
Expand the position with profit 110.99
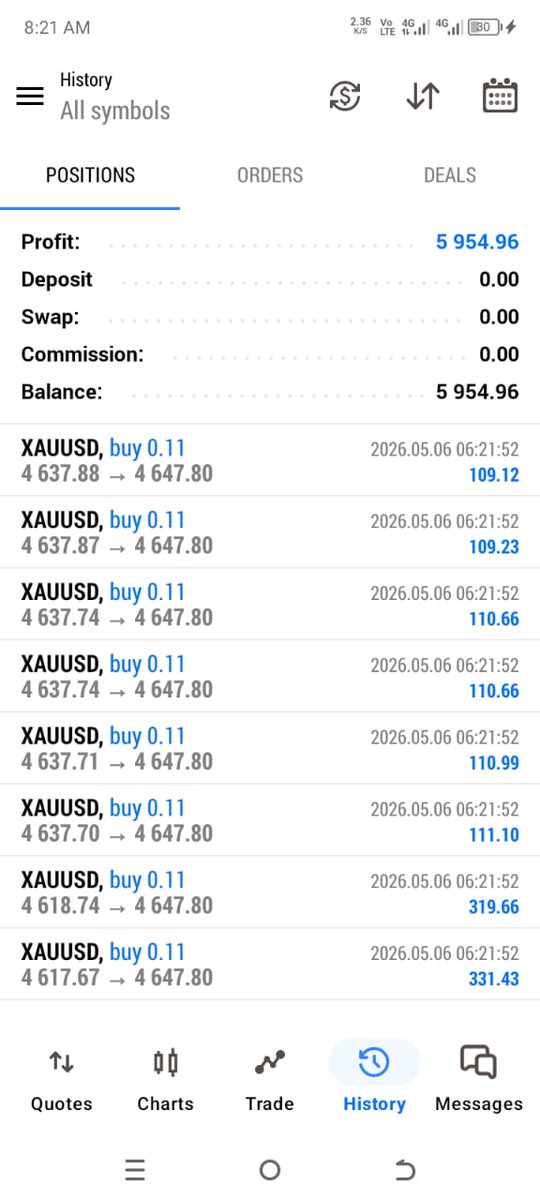tap(270, 749)
